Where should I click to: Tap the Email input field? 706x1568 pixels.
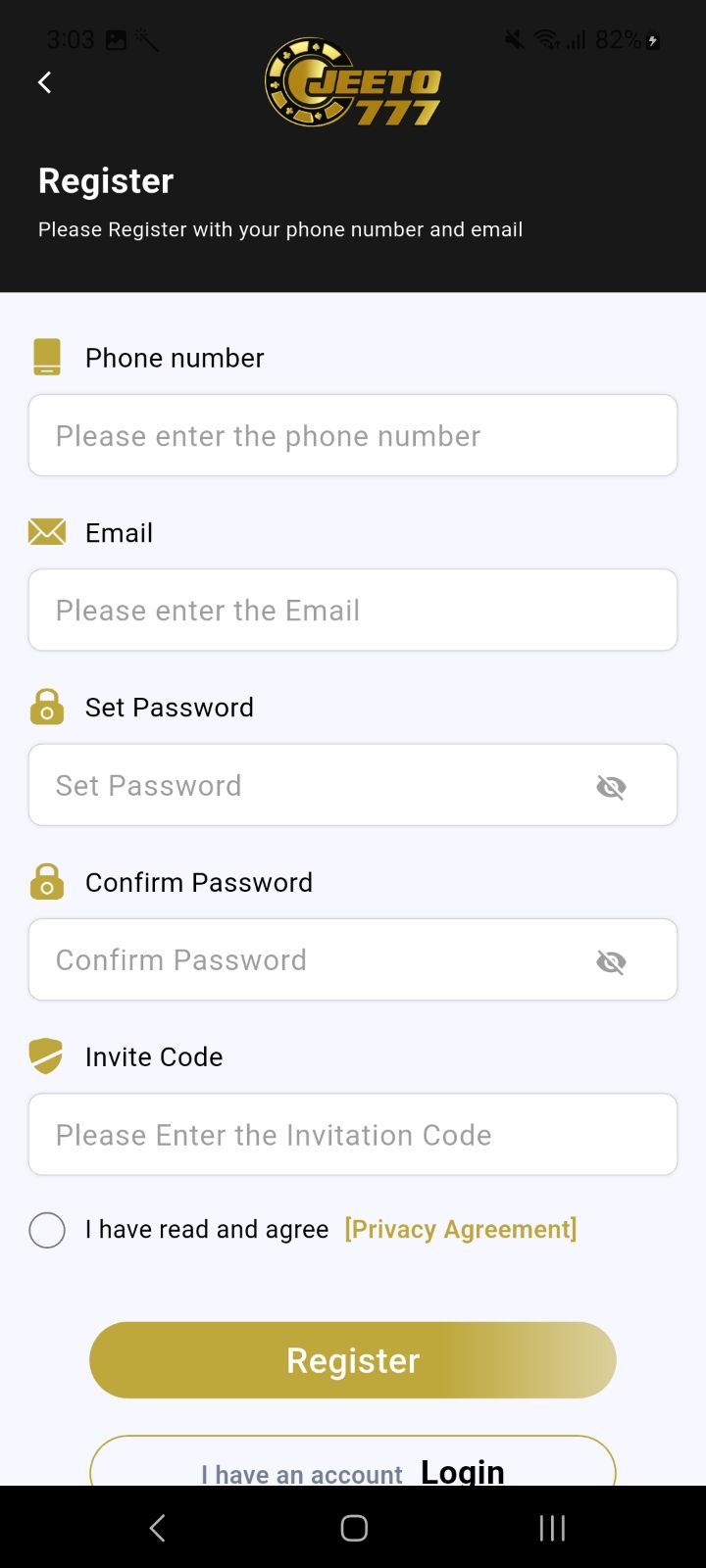[352, 611]
